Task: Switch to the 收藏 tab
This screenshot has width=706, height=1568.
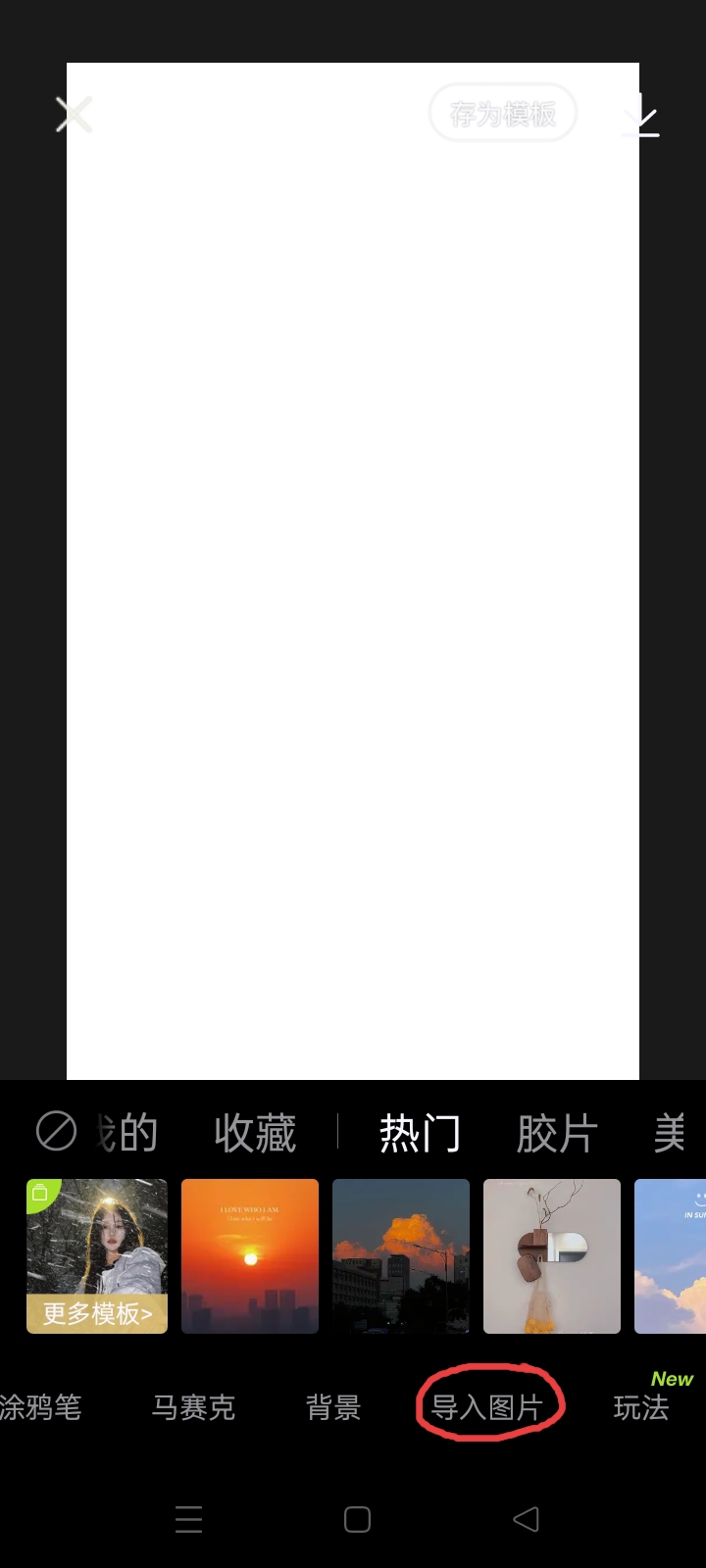Action: click(255, 1133)
